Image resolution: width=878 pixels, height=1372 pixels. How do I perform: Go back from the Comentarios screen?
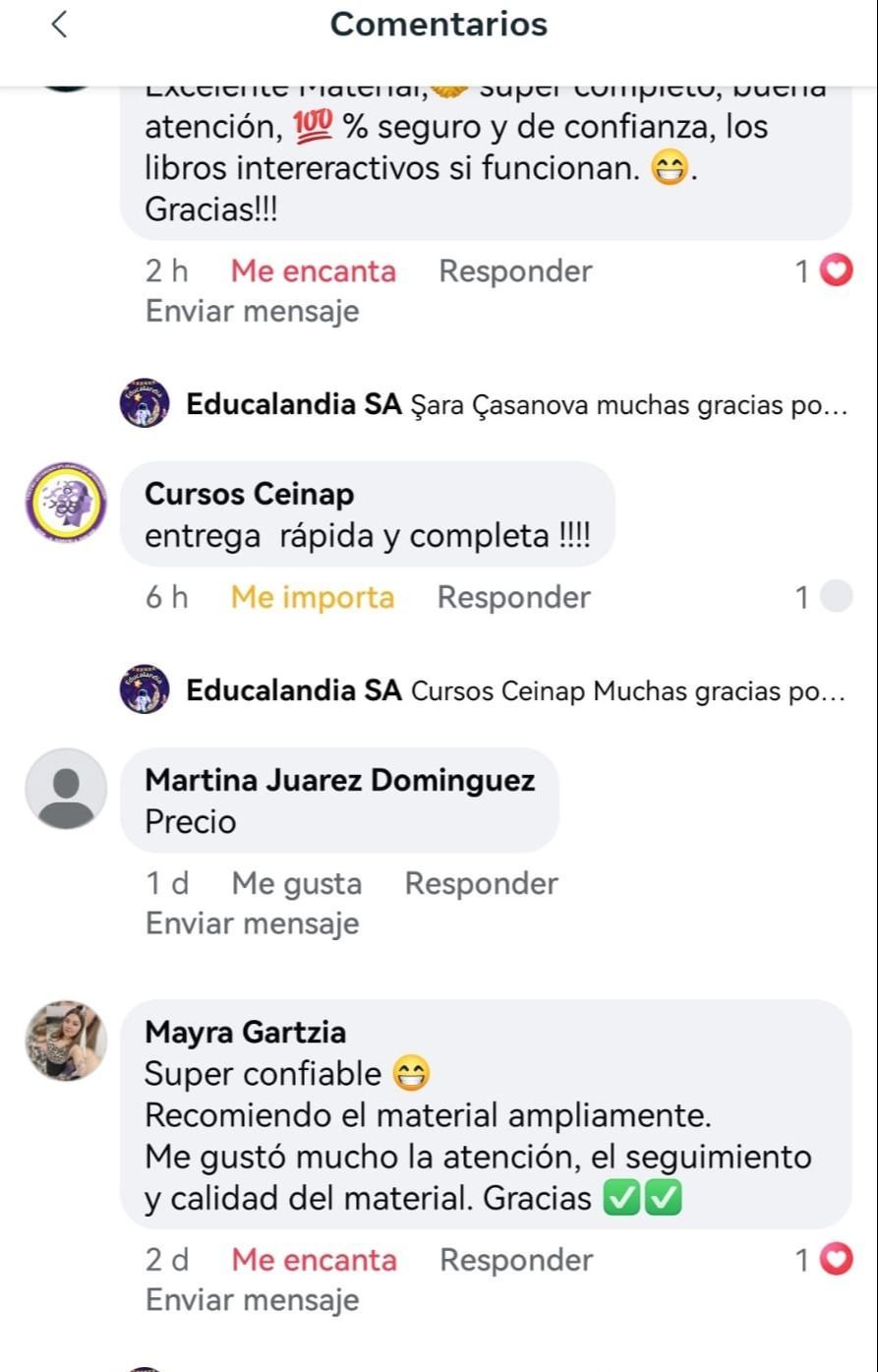[59, 25]
